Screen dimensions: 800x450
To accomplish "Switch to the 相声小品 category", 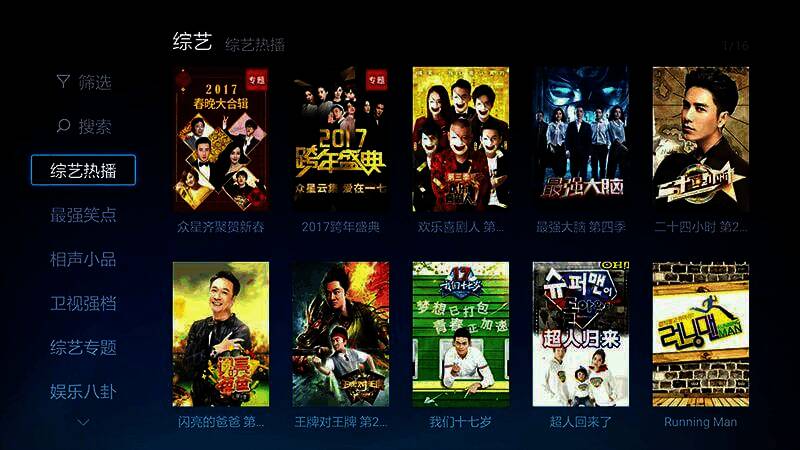I will pos(84,259).
